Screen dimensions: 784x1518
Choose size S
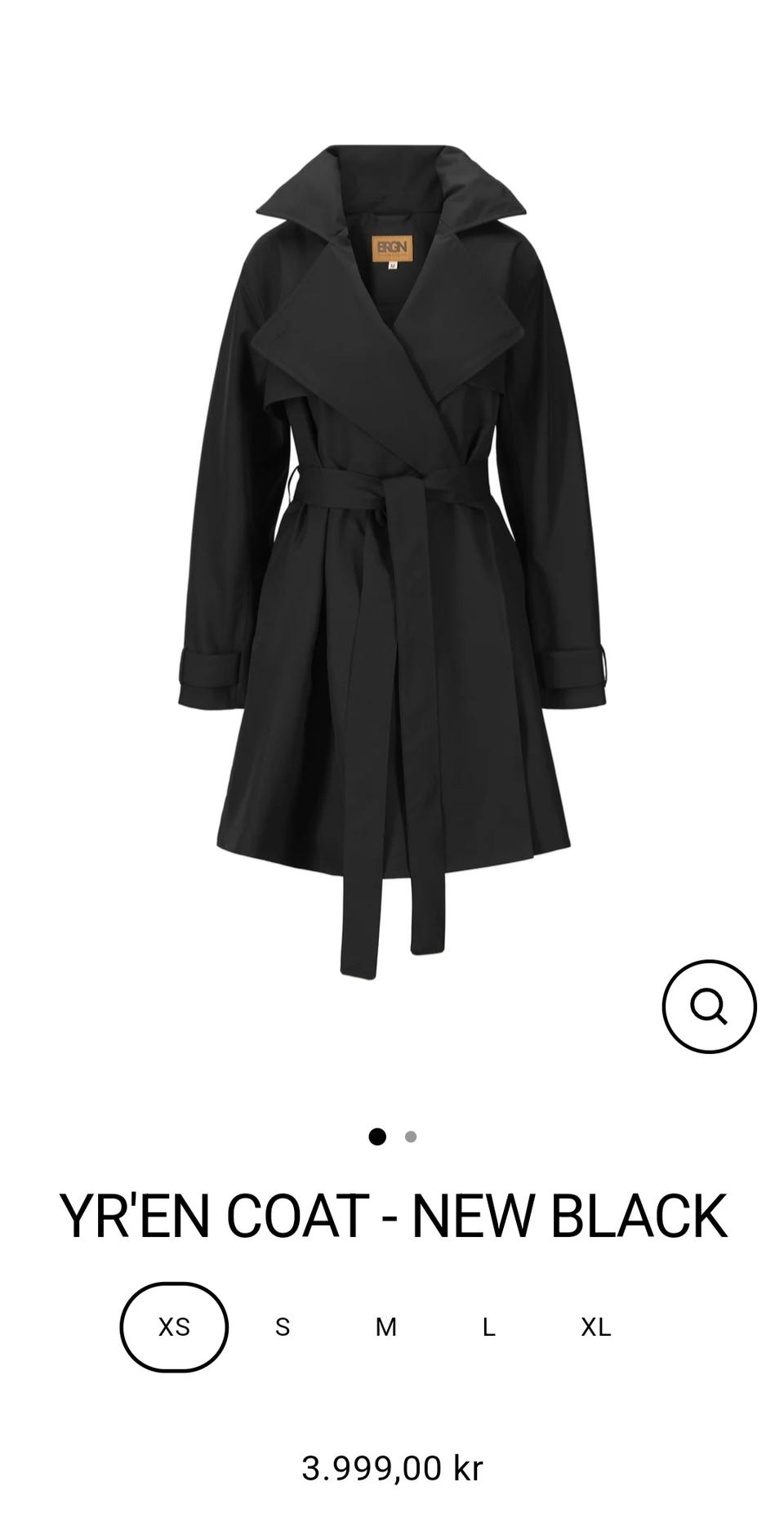[283, 1327]
